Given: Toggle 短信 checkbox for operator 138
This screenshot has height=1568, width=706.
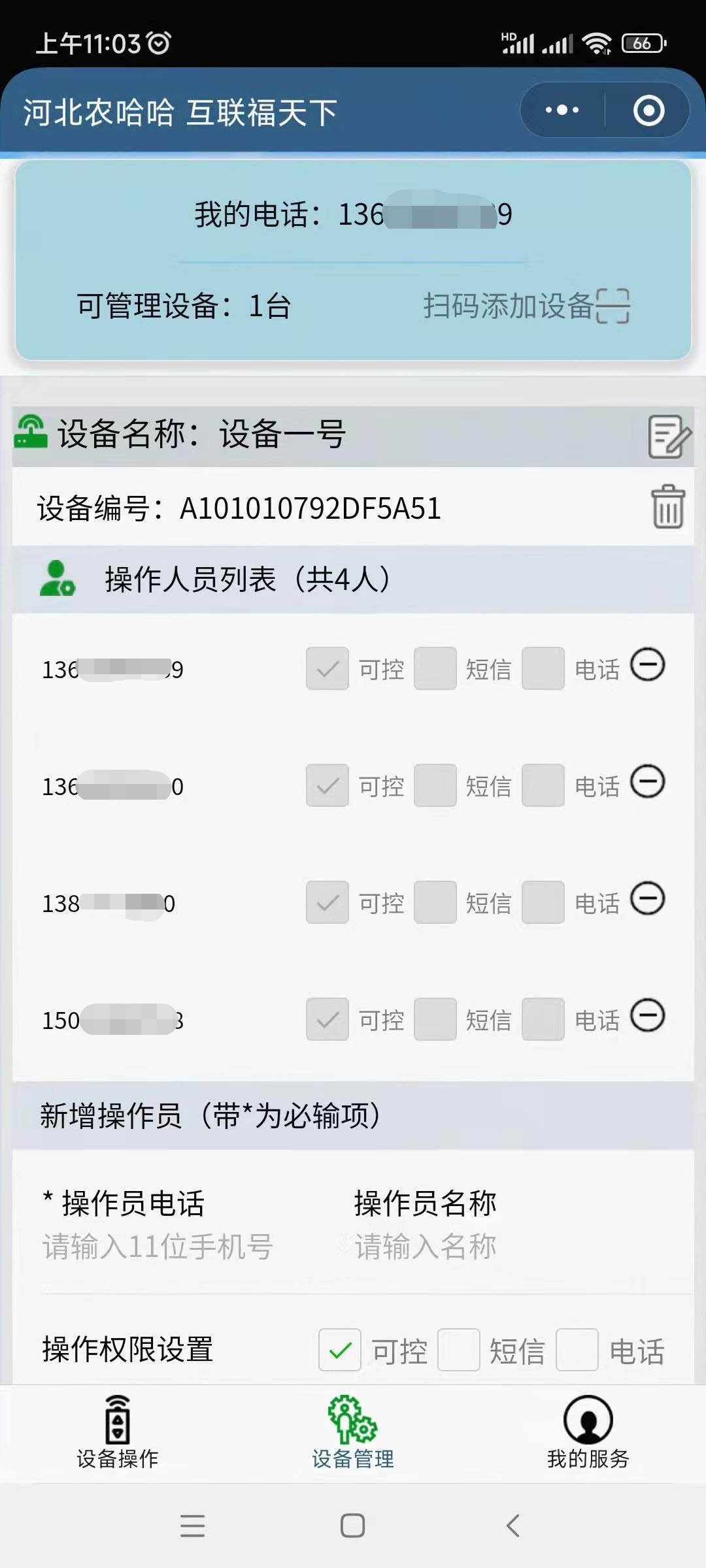Looking at the screenshot, I should (x=435, y=902).
